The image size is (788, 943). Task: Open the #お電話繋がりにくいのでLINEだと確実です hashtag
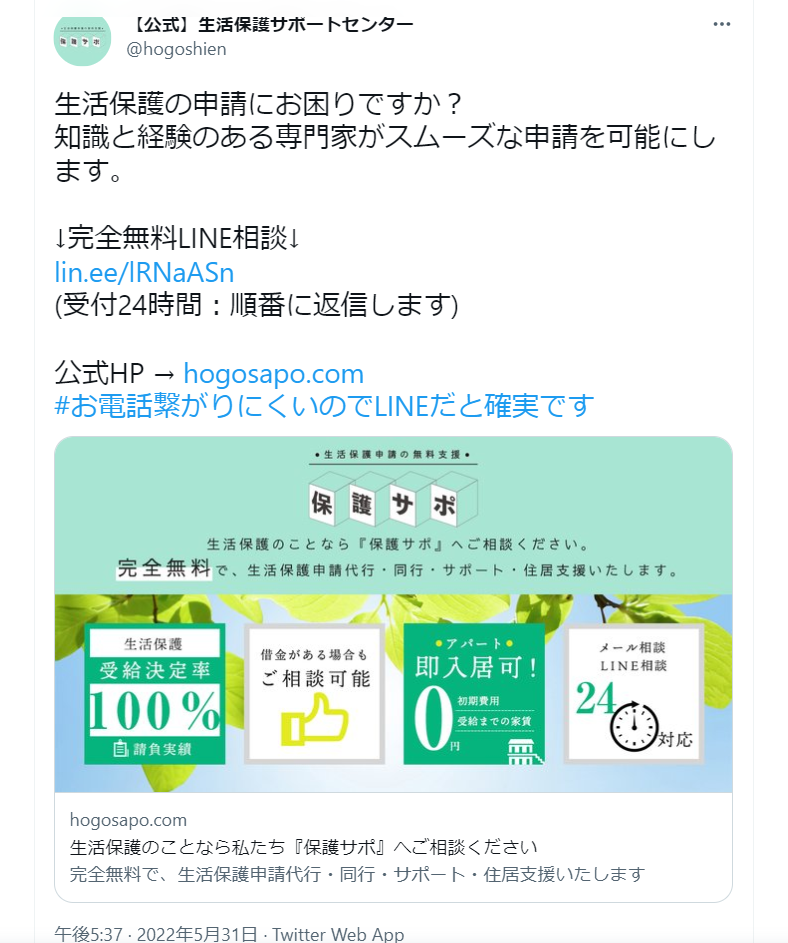click(324, 406)
